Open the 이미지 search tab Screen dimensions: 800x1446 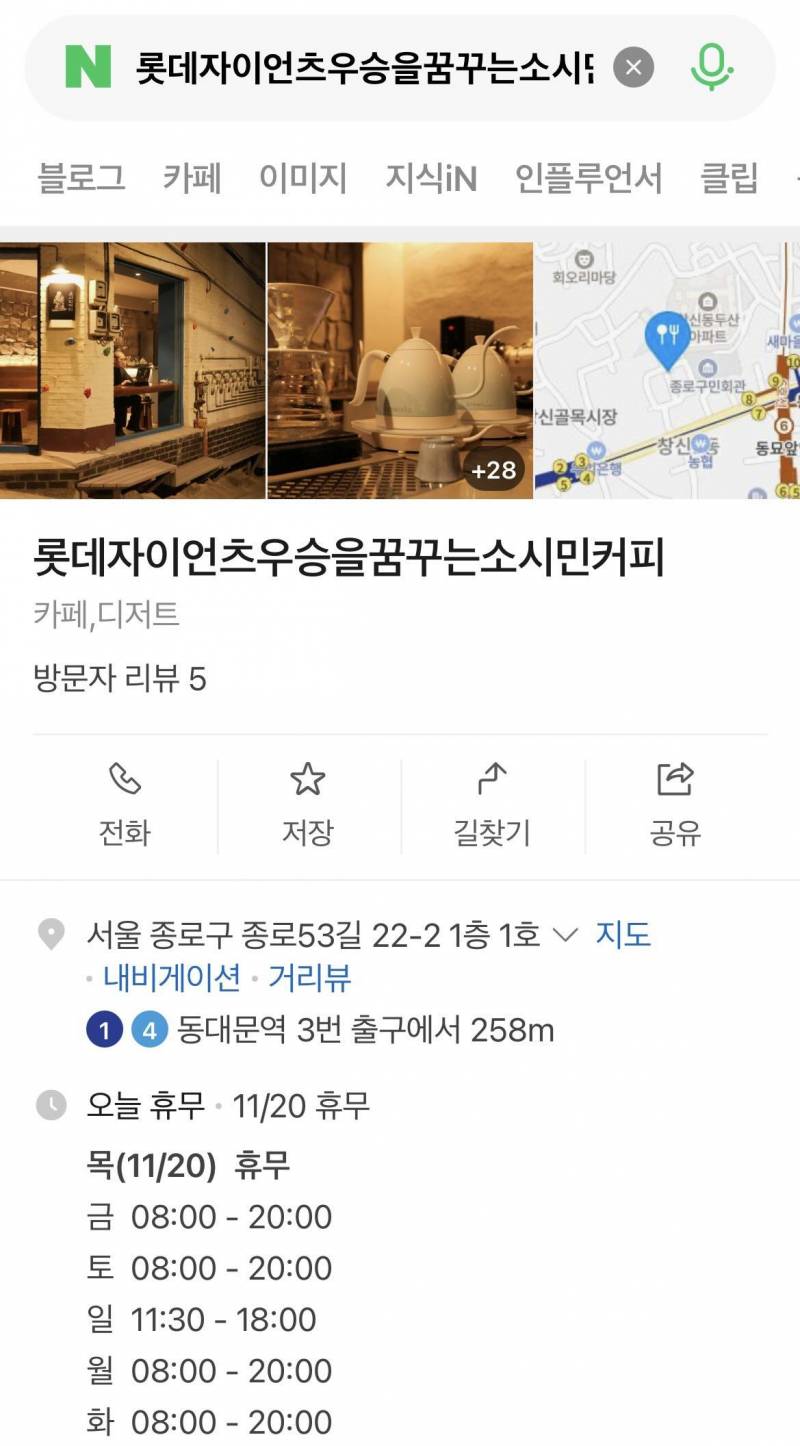point(303,177)
